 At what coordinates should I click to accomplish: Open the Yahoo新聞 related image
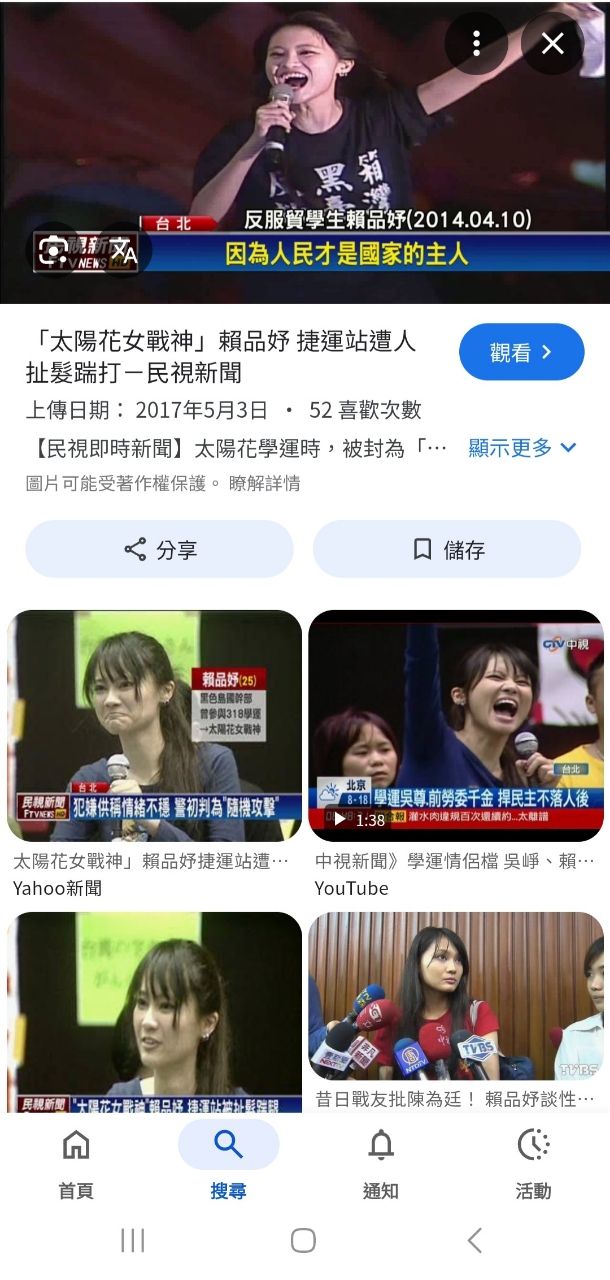[154, 726]
